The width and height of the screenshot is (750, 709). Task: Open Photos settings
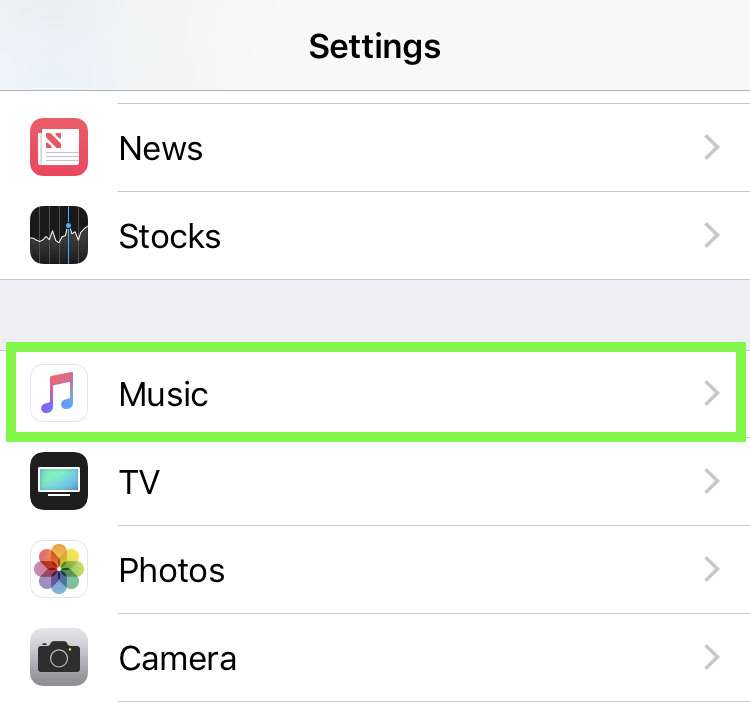tap(375, 570)
